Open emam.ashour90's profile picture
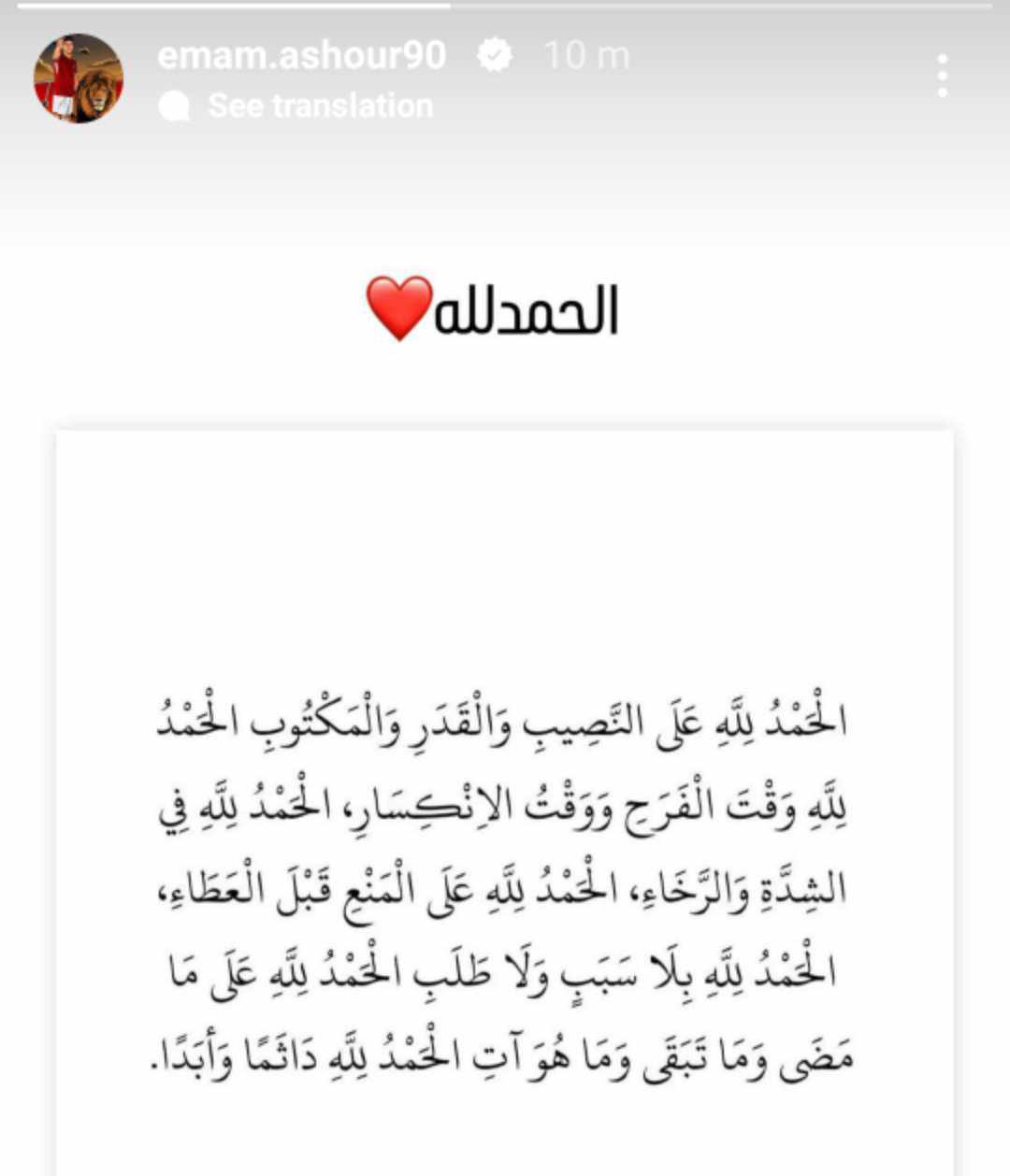1010x1176 pixels. 79,79
